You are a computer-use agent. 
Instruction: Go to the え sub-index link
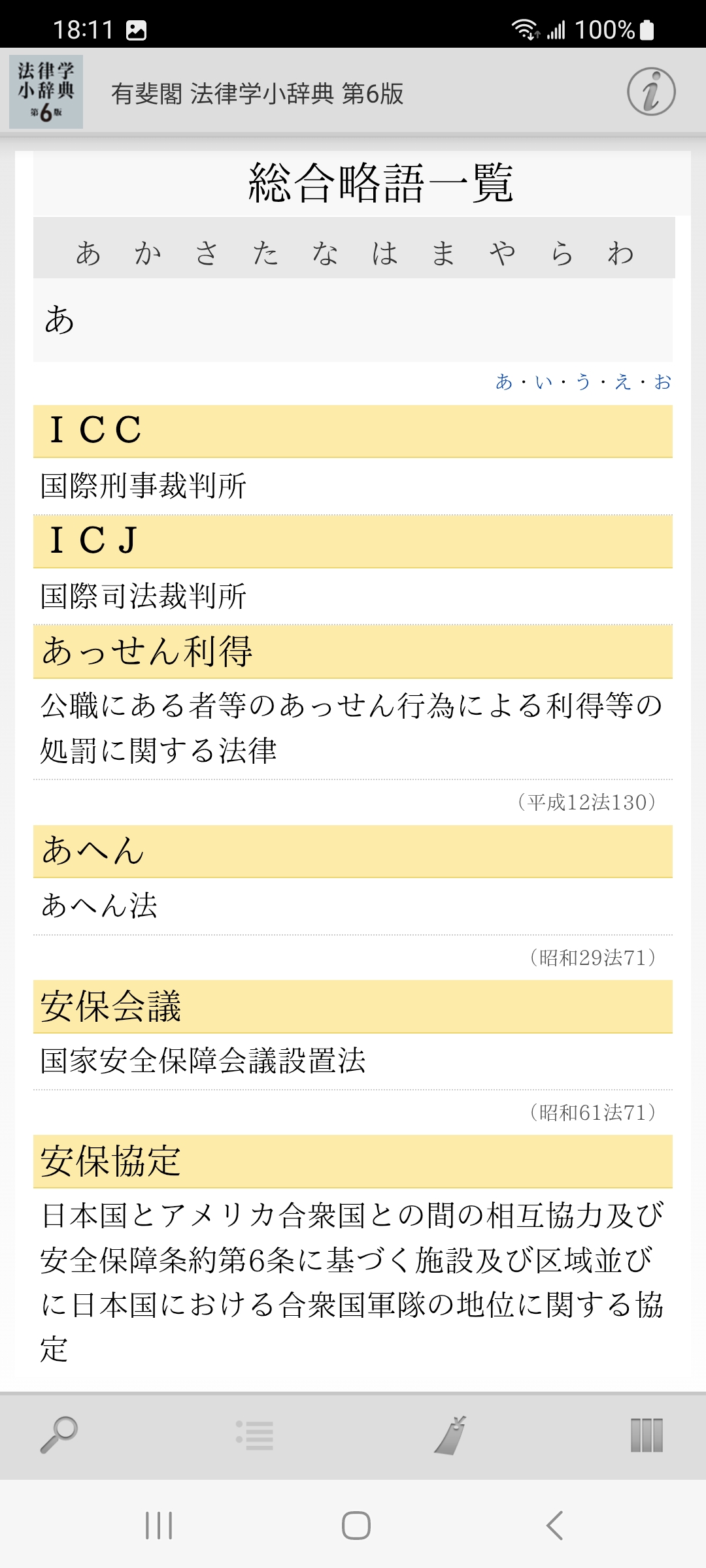click(x=623, y=382)
